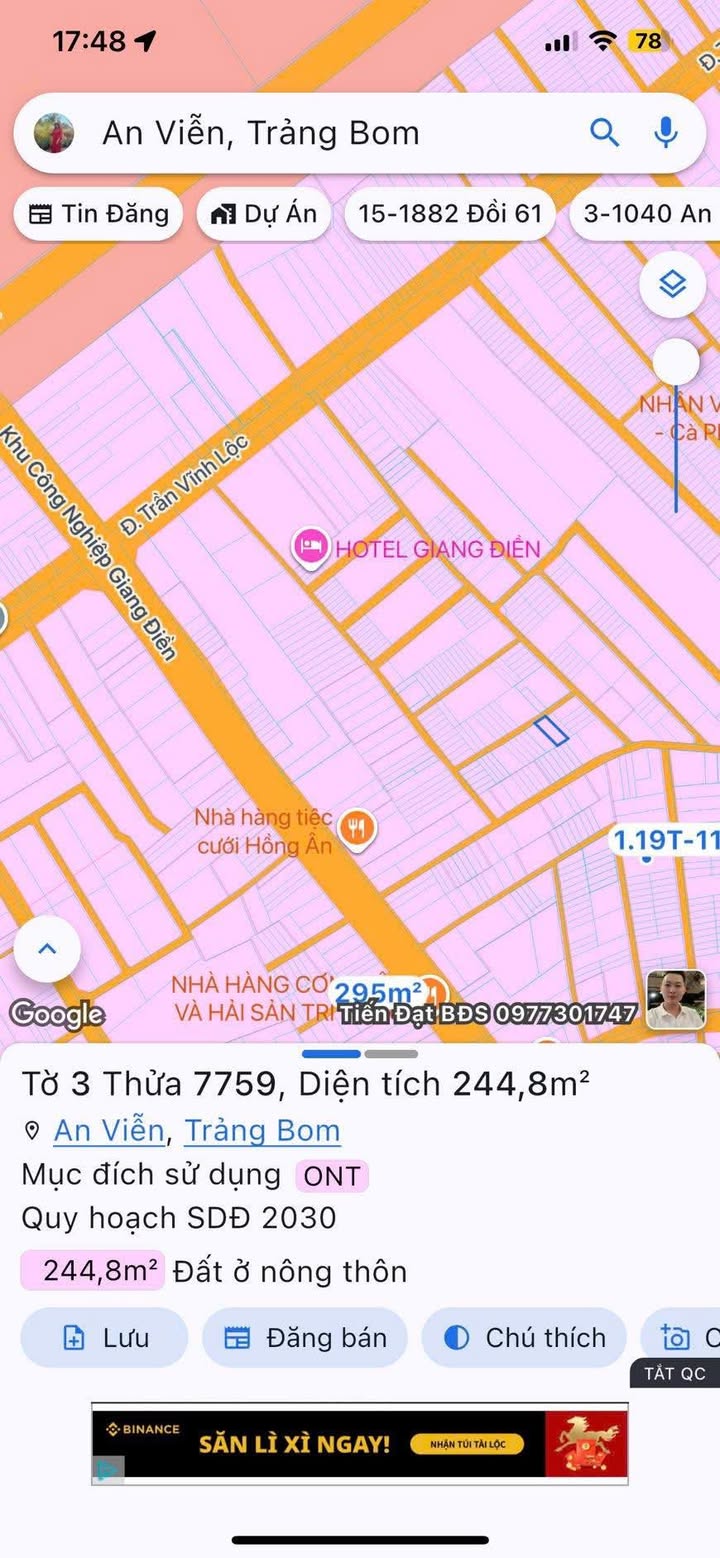Open the Binance ad banner

coord(360,1443)
